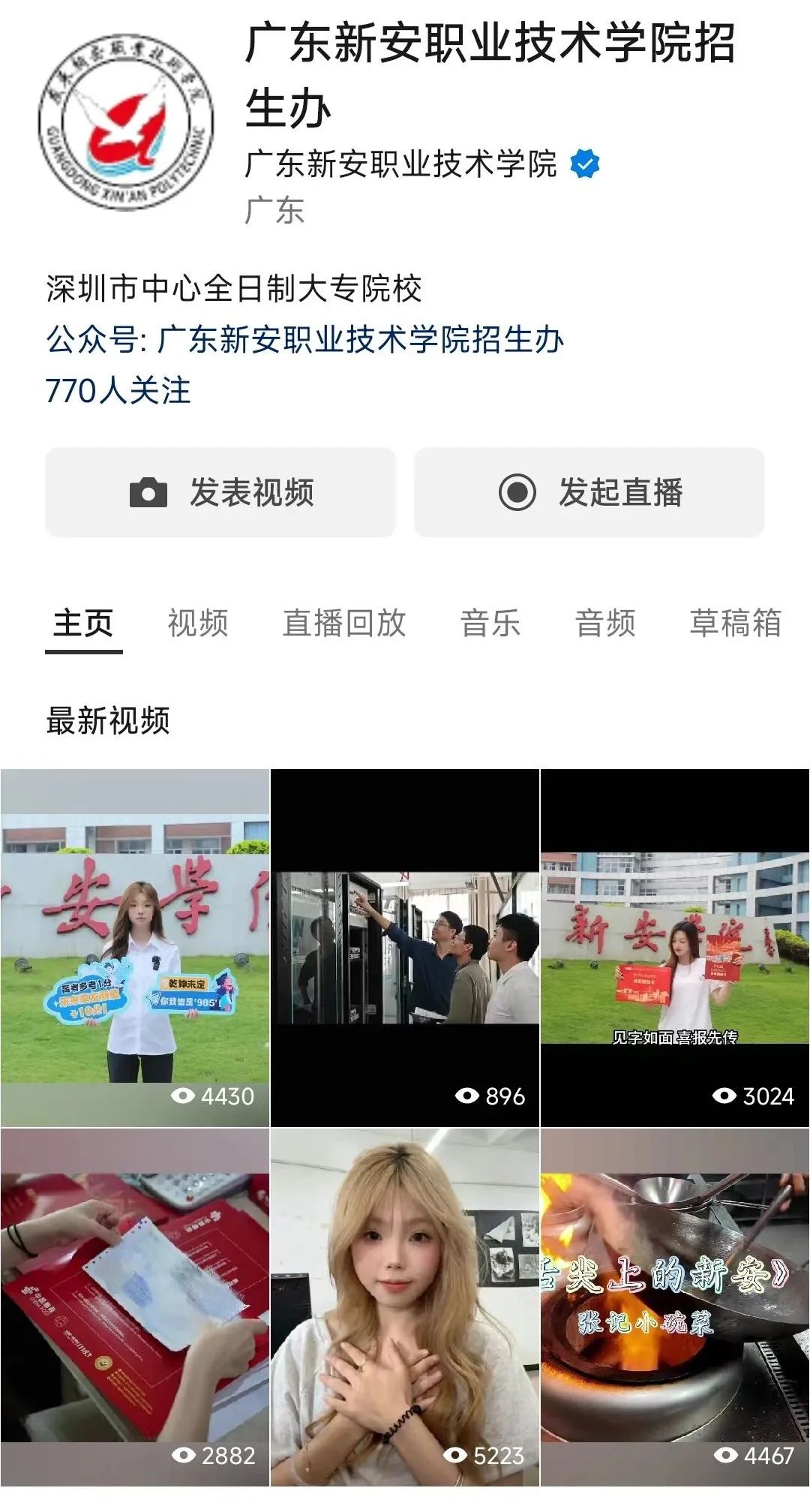The image size is (810, 1512).
Task: Play the video with 4430 views
Action: click(135, 947)
